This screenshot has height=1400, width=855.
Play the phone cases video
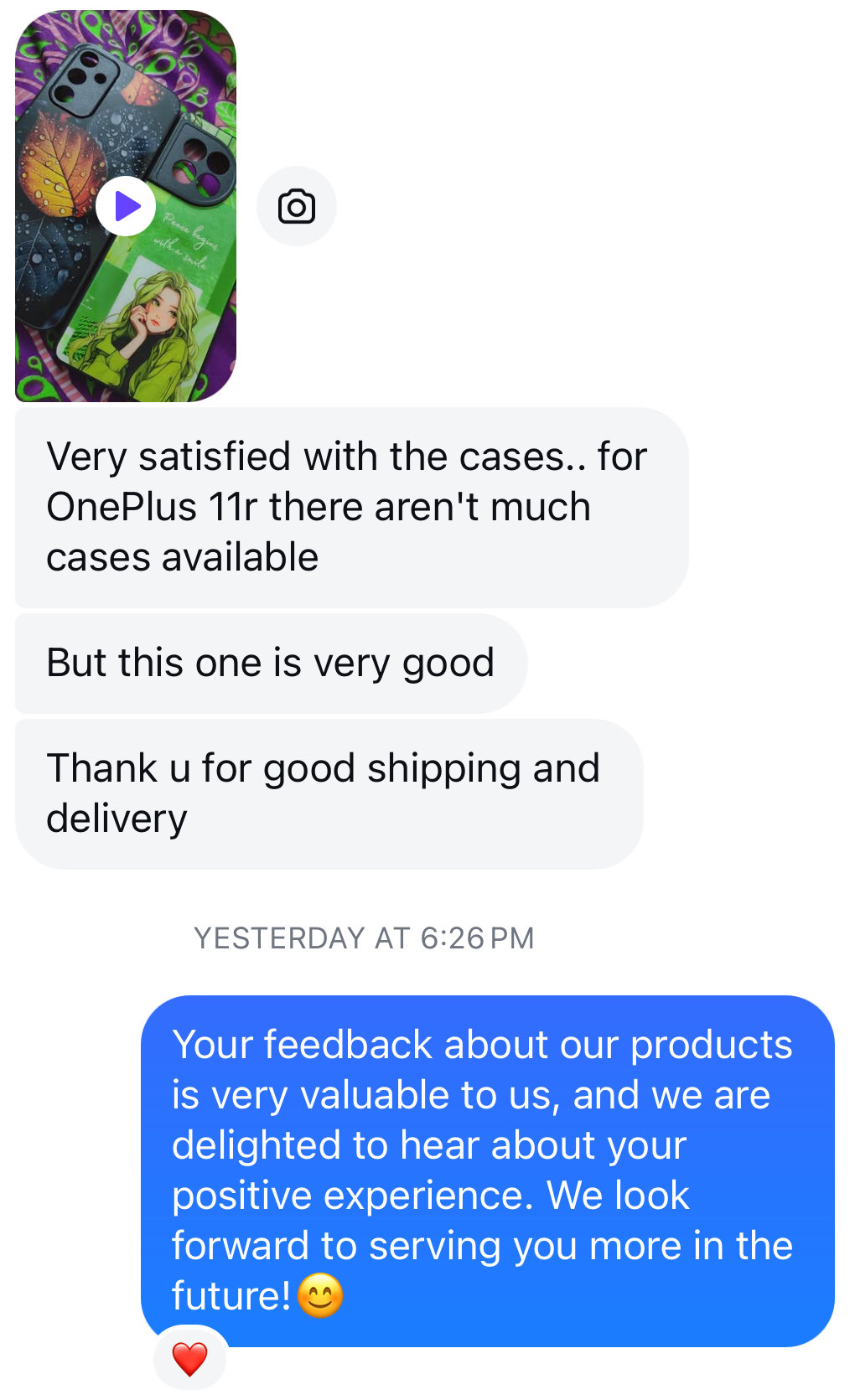click(126, 206)
